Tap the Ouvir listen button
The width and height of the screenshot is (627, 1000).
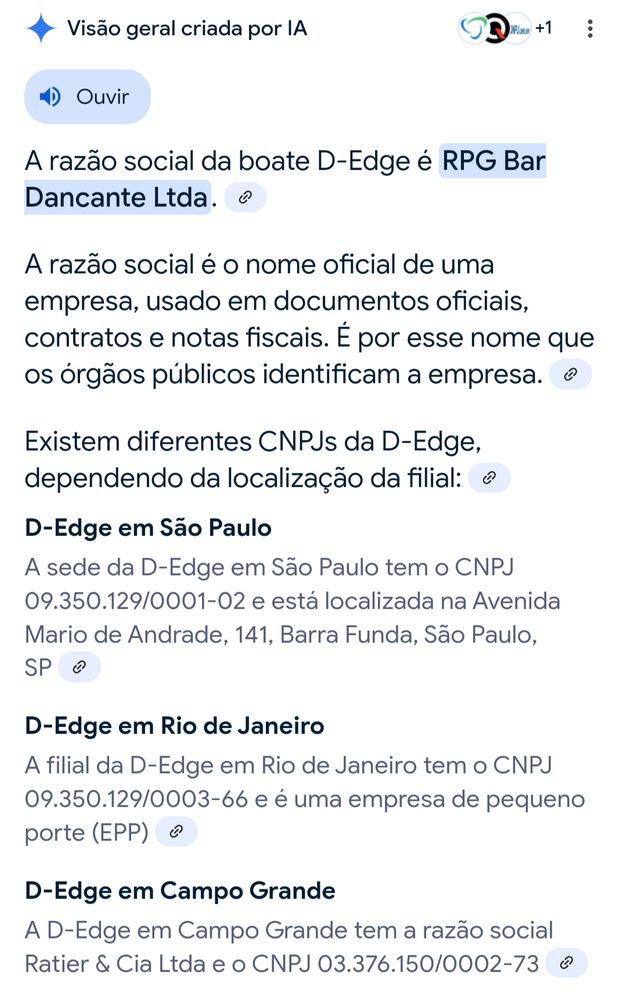tap(87, 97)
